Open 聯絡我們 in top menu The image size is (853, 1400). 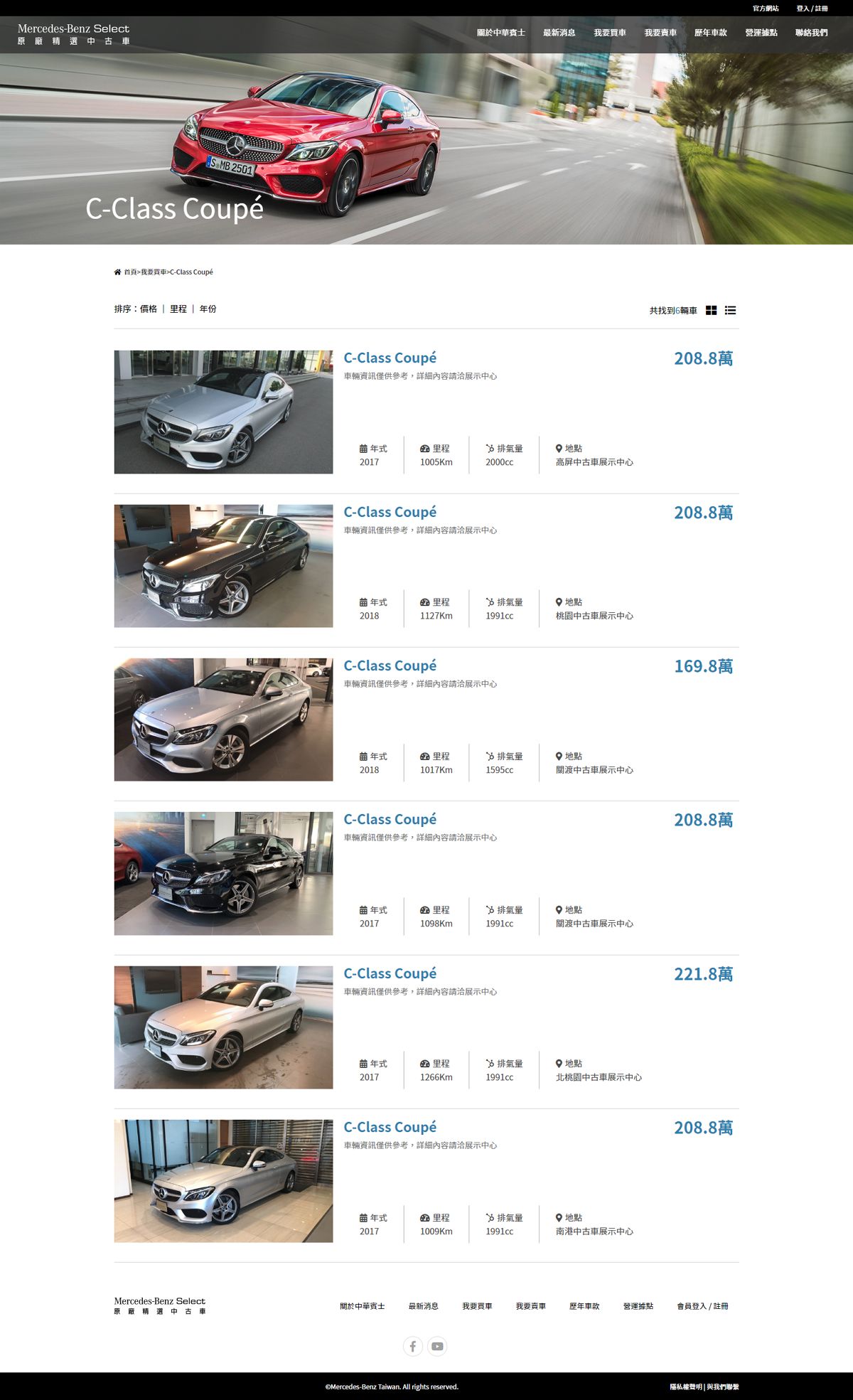coord(811,33)
